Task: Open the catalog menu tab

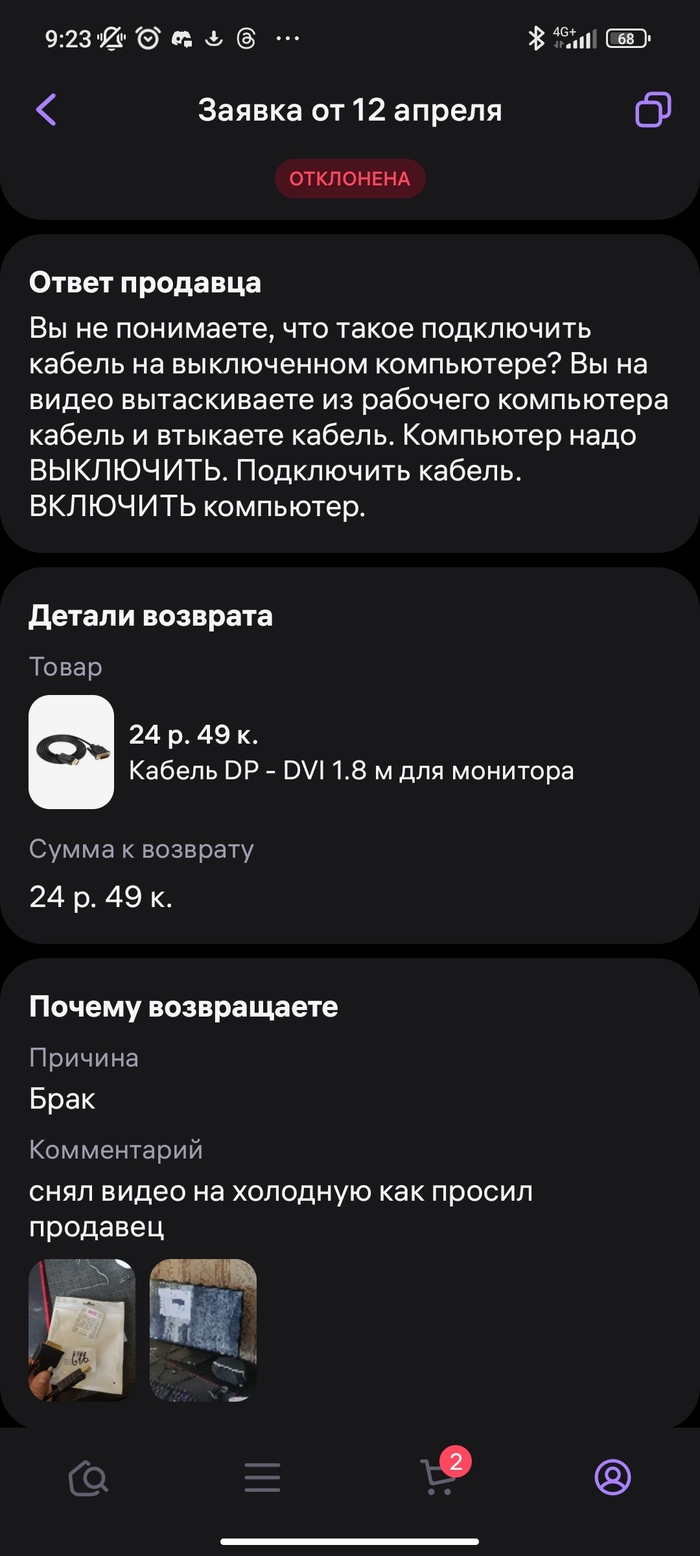Action: (262, 1477)
